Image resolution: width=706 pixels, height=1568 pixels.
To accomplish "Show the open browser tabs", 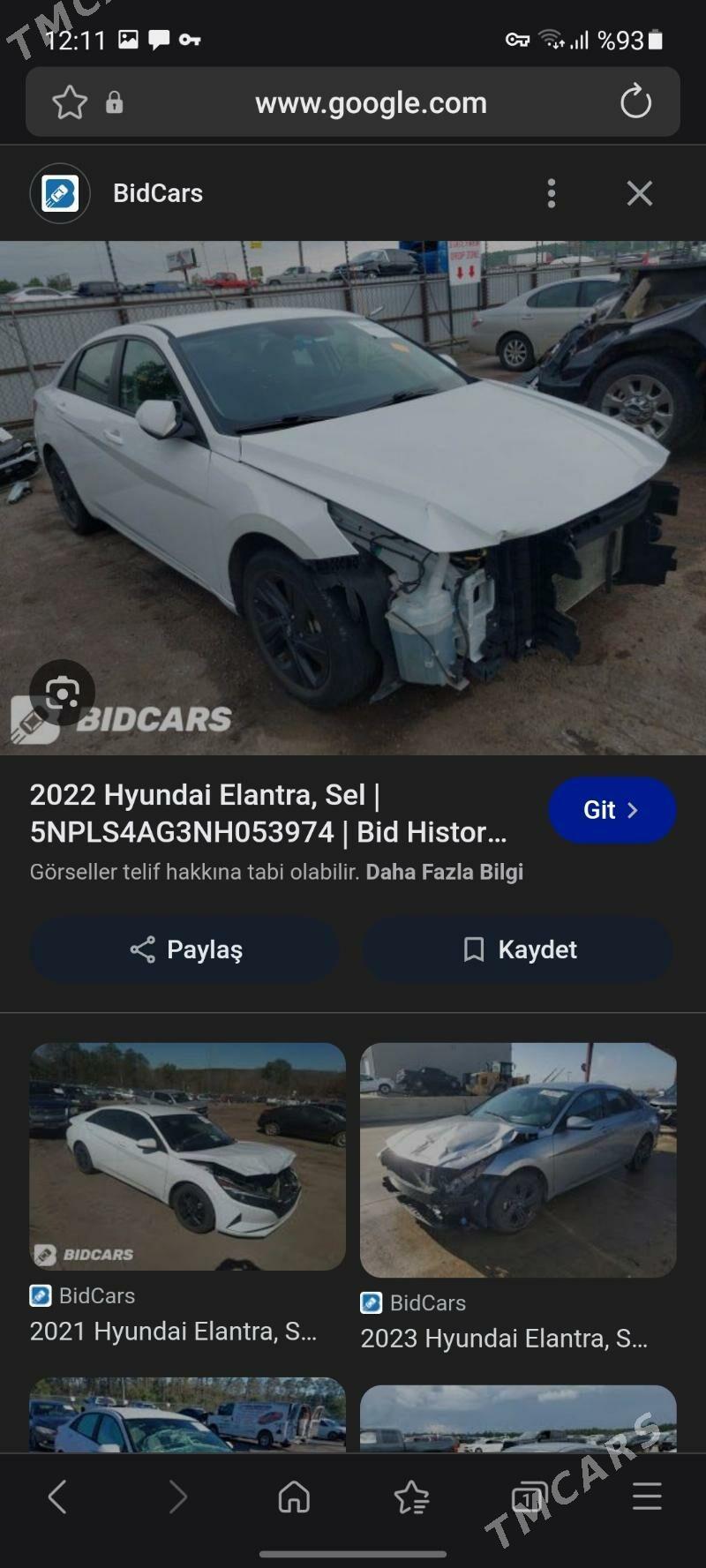I will pyautogui.click(x=528, y=1497).
